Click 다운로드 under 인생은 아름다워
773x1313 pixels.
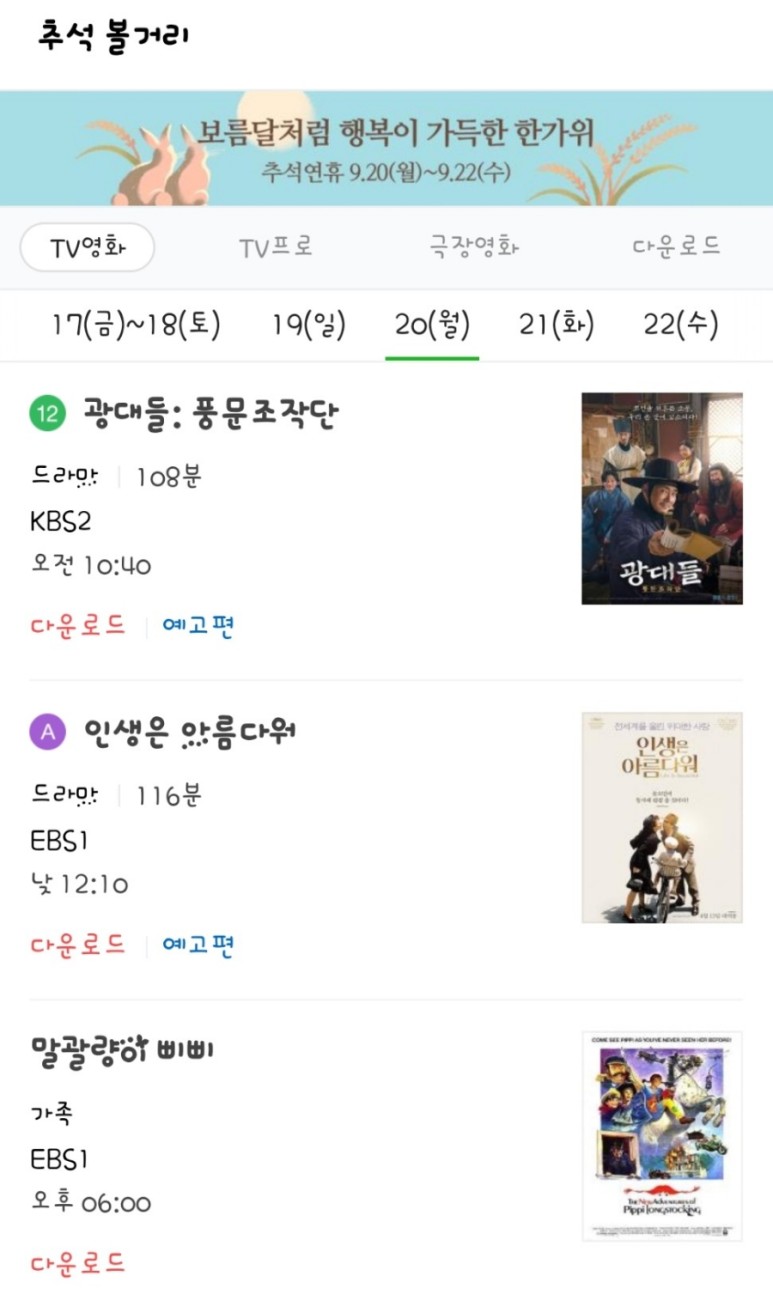click(77, 944)
